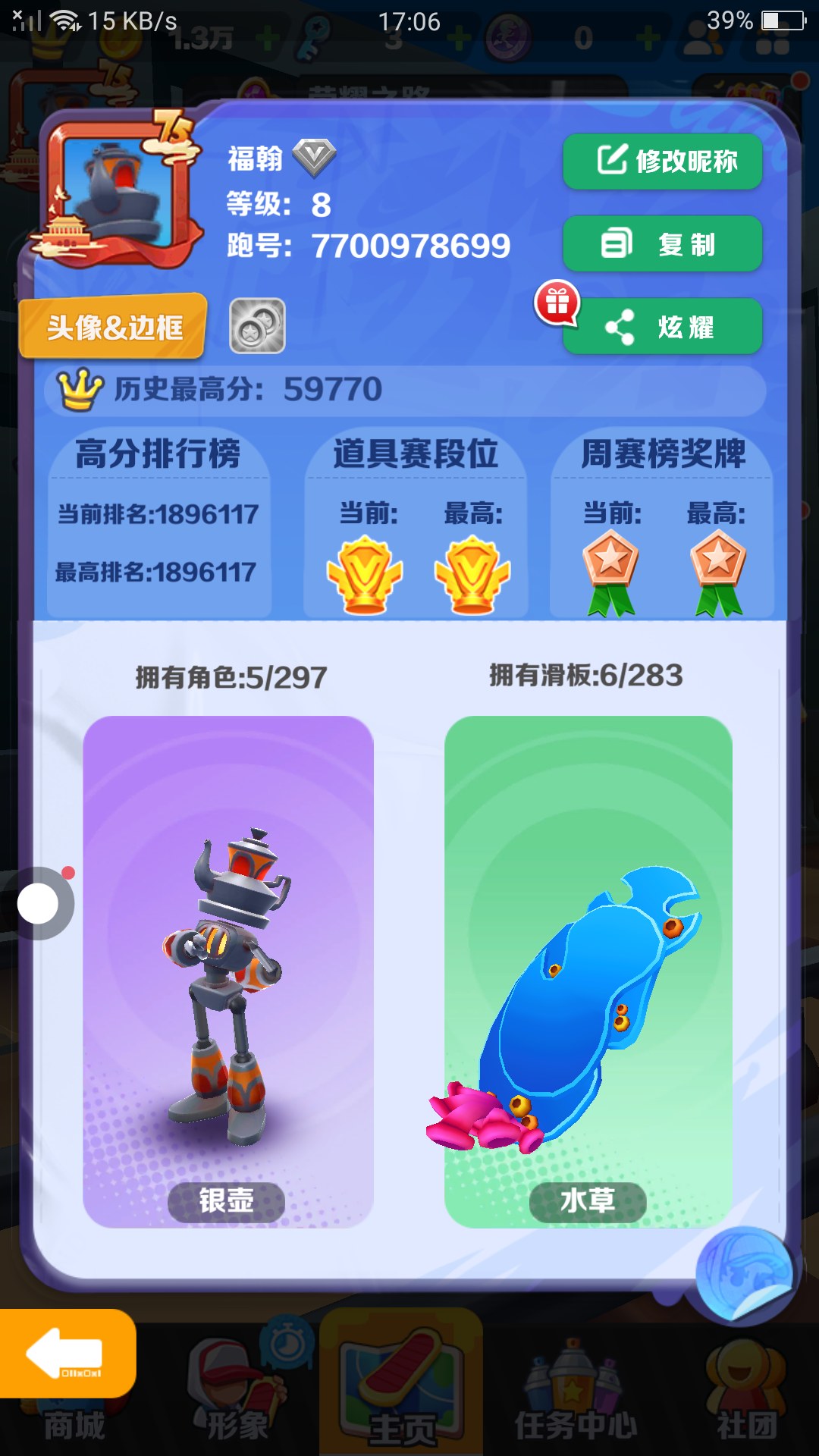Open the 道具赛段位 panel
Image resolution: width=819 pixels, height=1456 pixels.
click(416, 523)
